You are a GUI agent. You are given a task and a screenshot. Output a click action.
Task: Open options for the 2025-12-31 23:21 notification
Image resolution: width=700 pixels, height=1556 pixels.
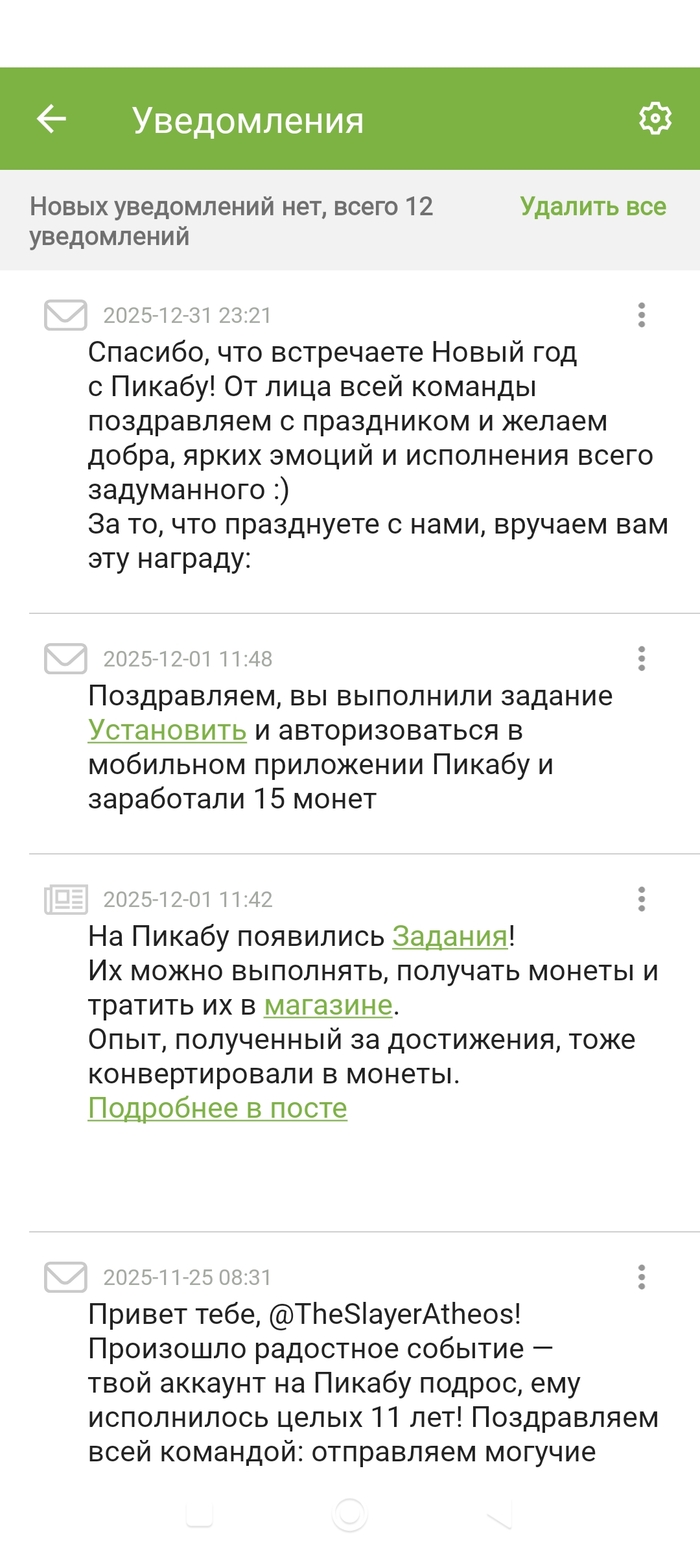[641, 315]
